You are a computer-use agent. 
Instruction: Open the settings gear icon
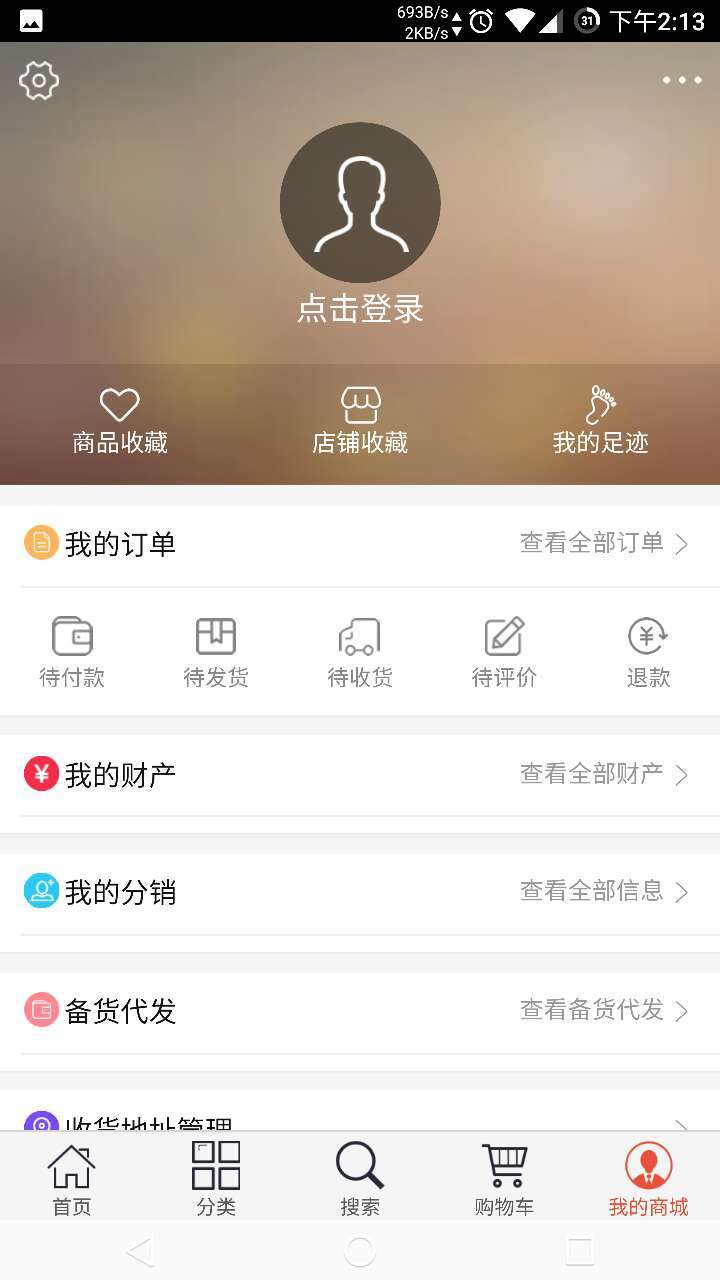39,80
